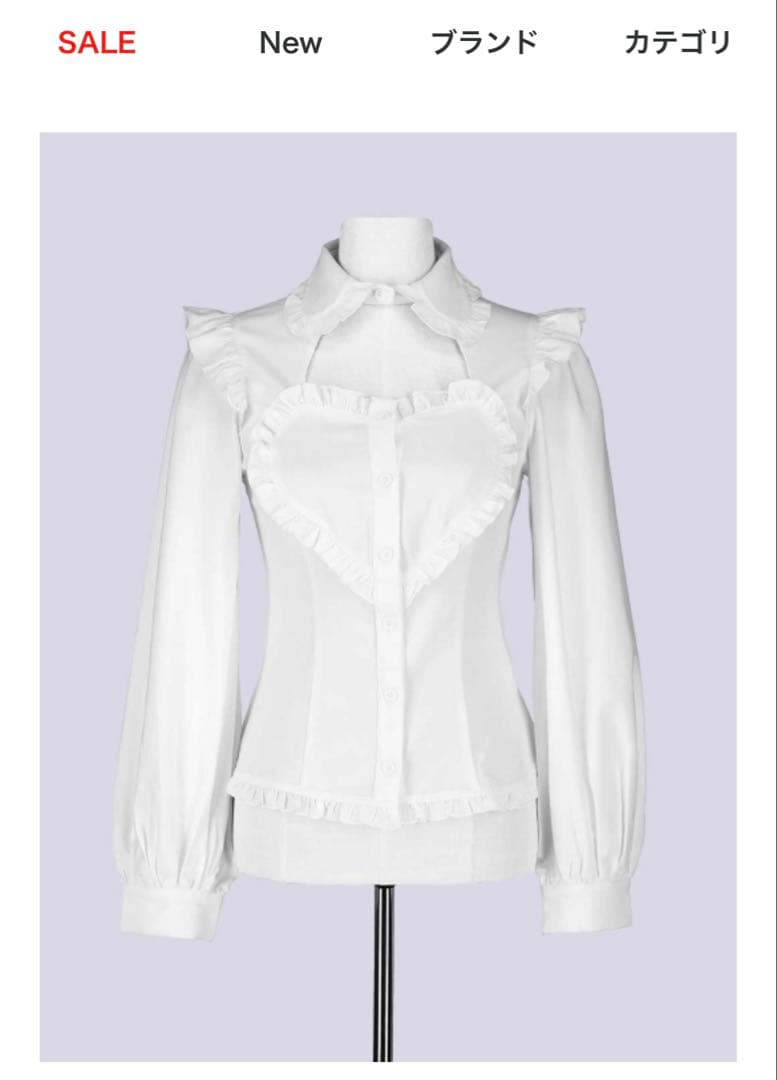Open the white heart frill blouse image
The width and height of the screenshot is (777, 1080).
pyautogui.click(x=388, y=596)
